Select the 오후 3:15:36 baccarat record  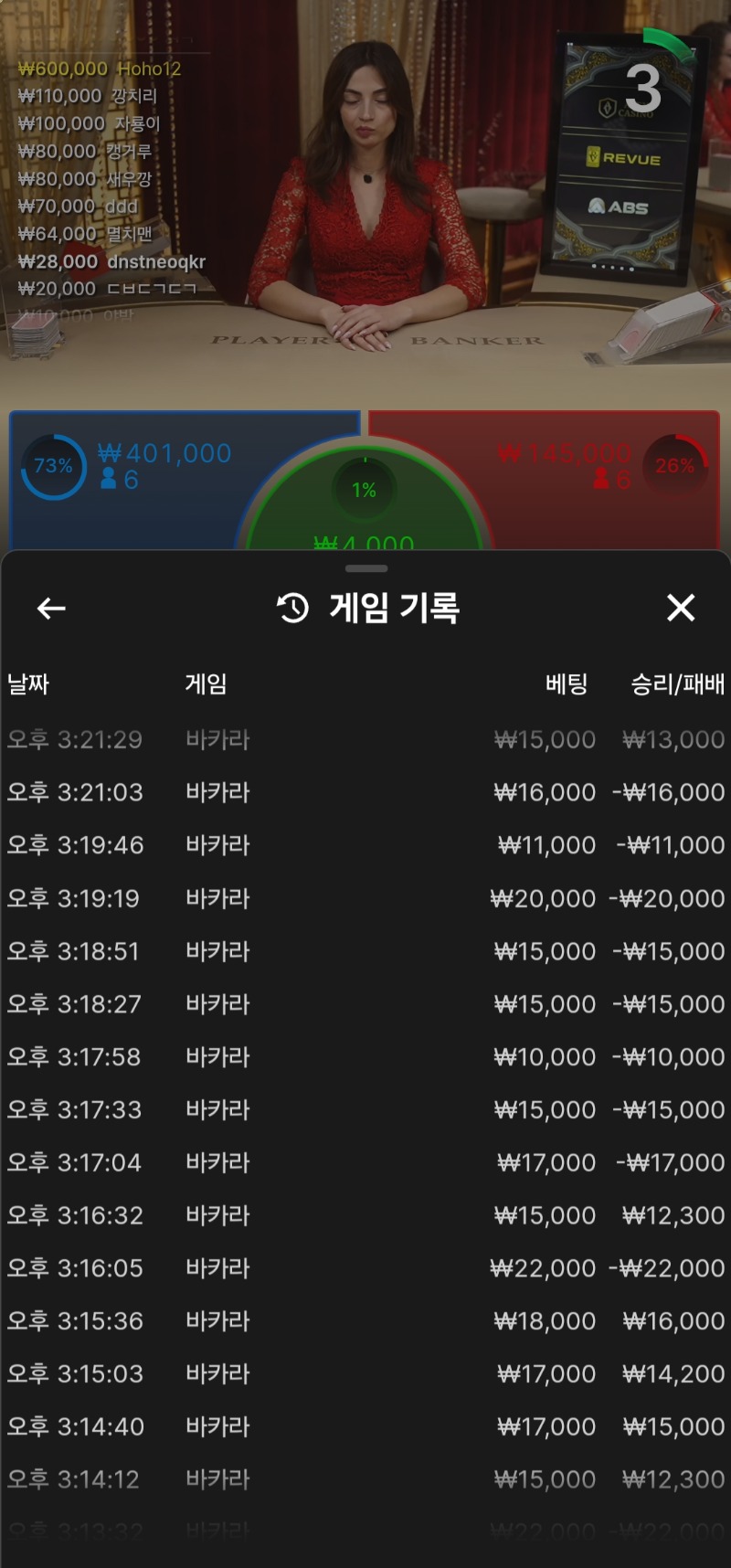pos(365,1321)
